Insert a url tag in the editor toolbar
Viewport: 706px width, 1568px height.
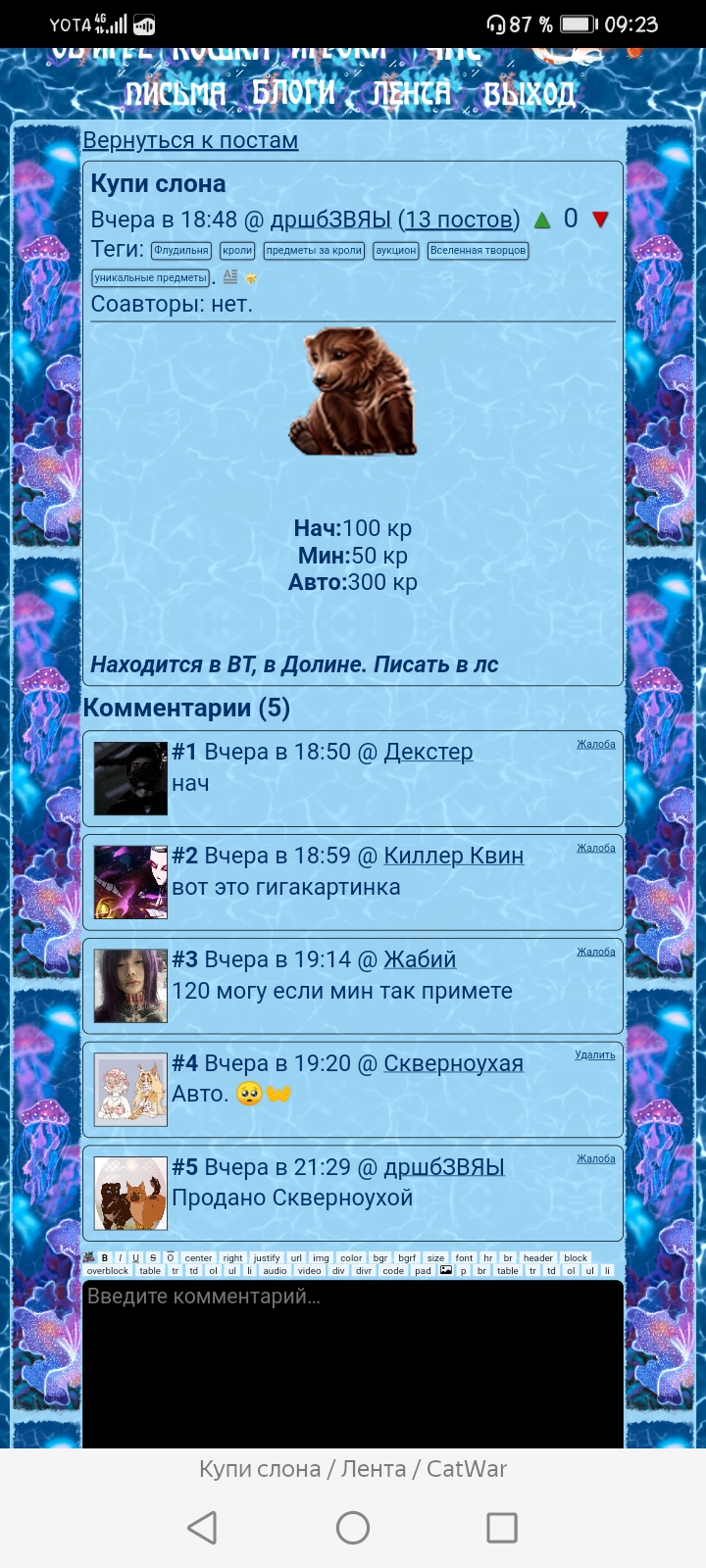click(296, 1257)
